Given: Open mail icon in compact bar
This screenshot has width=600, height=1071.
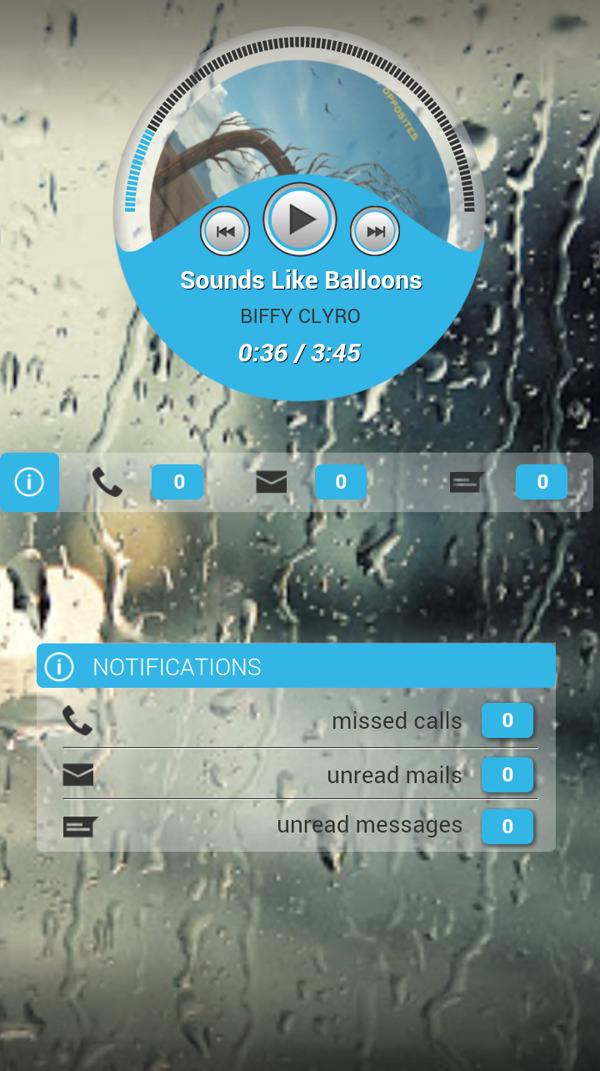Looking at the screenshot, I should tap(271, 482).
